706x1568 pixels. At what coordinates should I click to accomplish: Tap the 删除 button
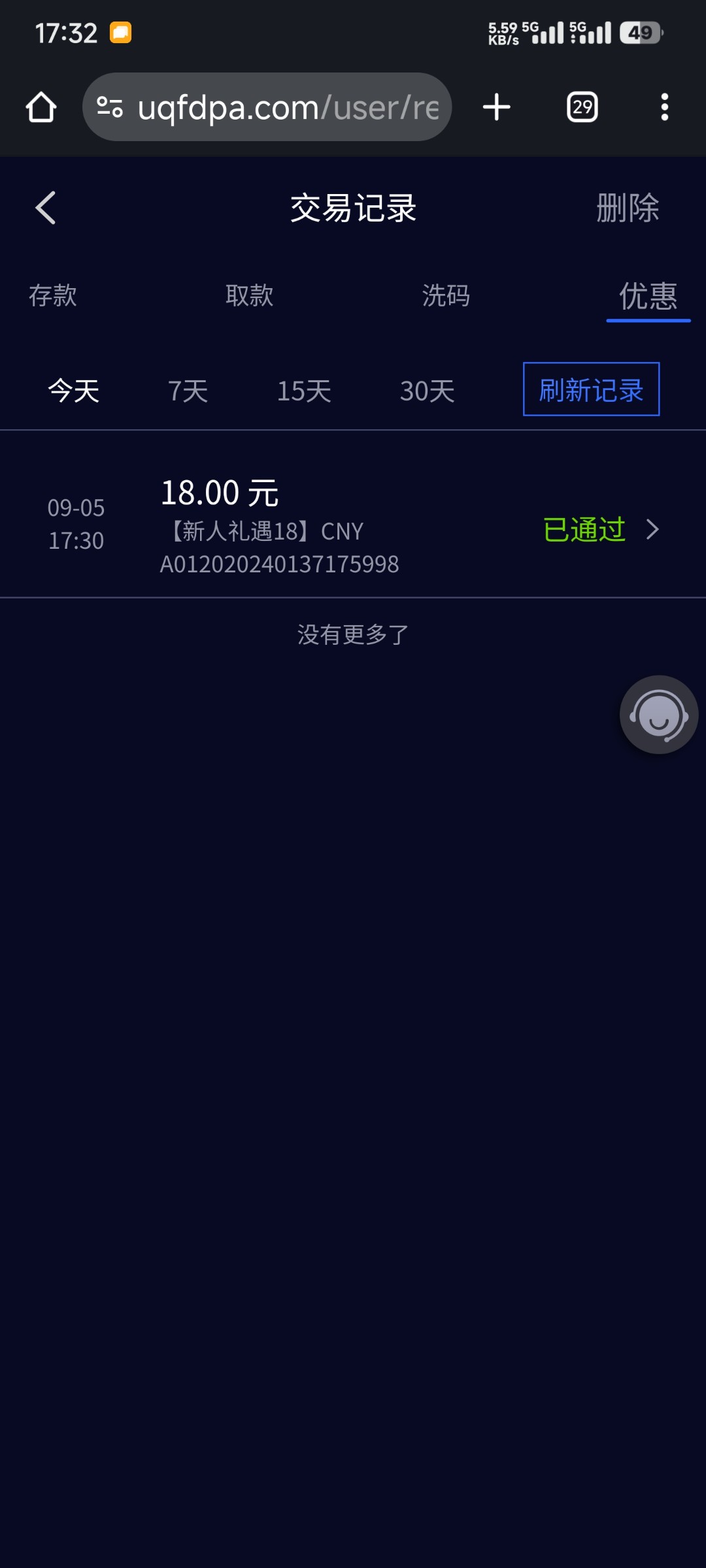tap(628, 208)
